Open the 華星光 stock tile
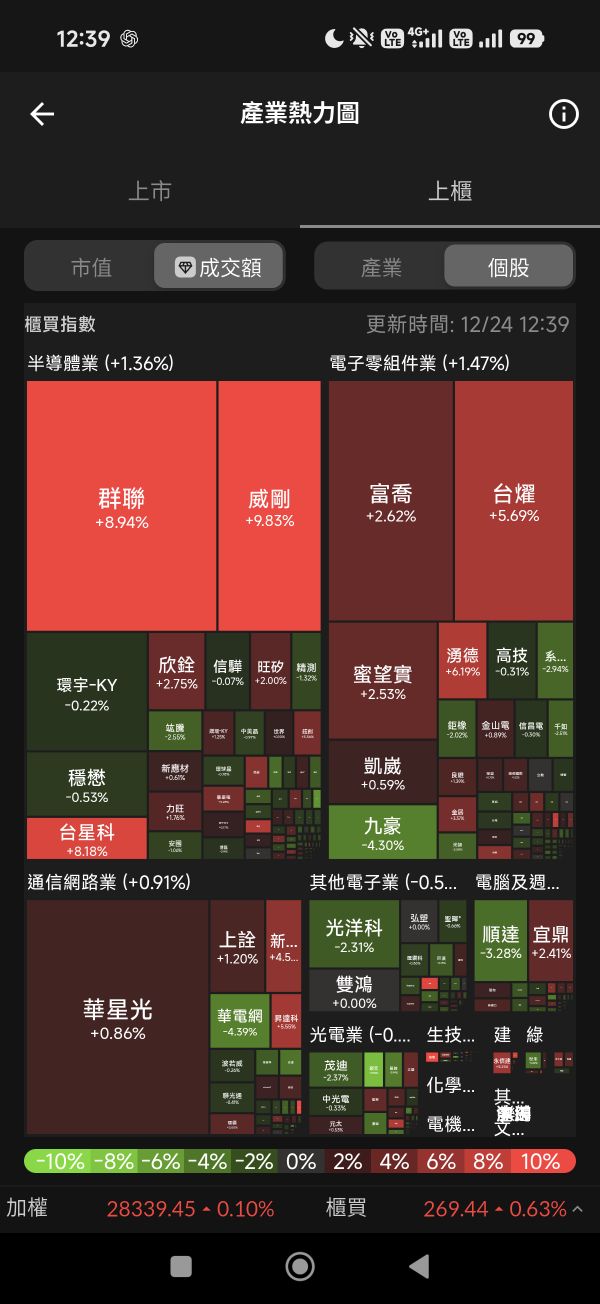 click(117, 1017)
